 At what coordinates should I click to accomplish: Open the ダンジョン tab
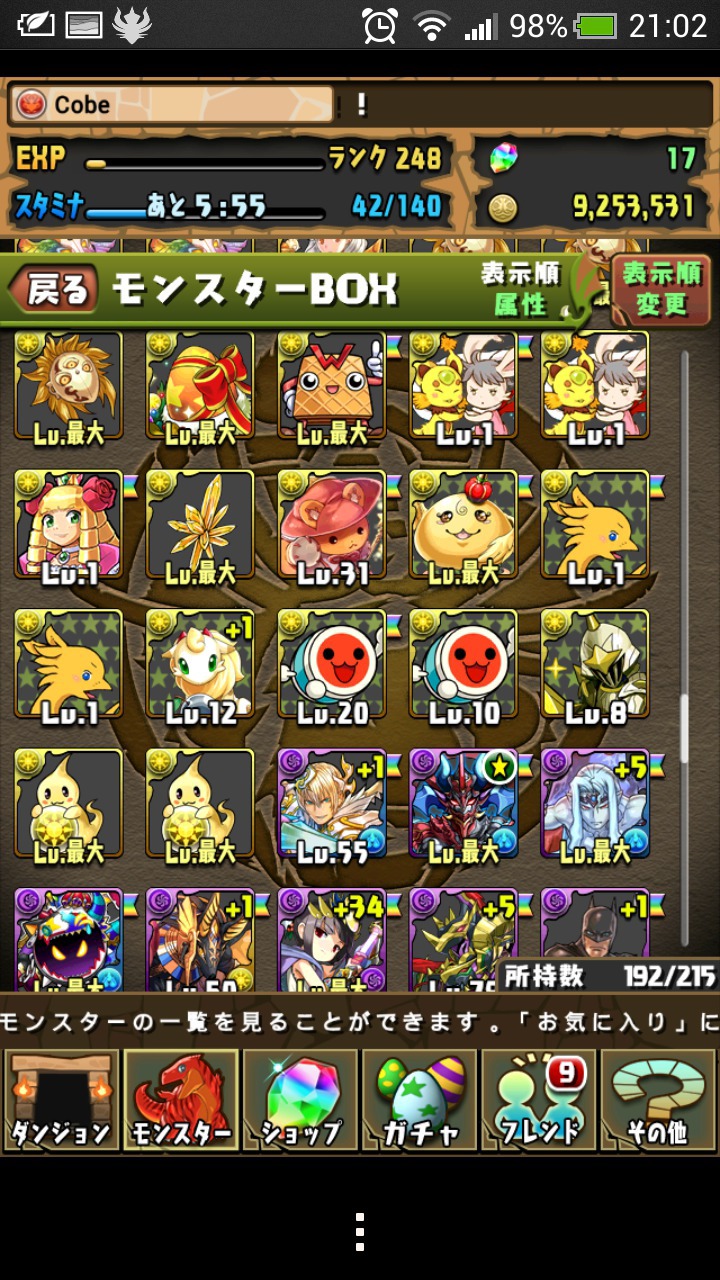(61, 1100)
